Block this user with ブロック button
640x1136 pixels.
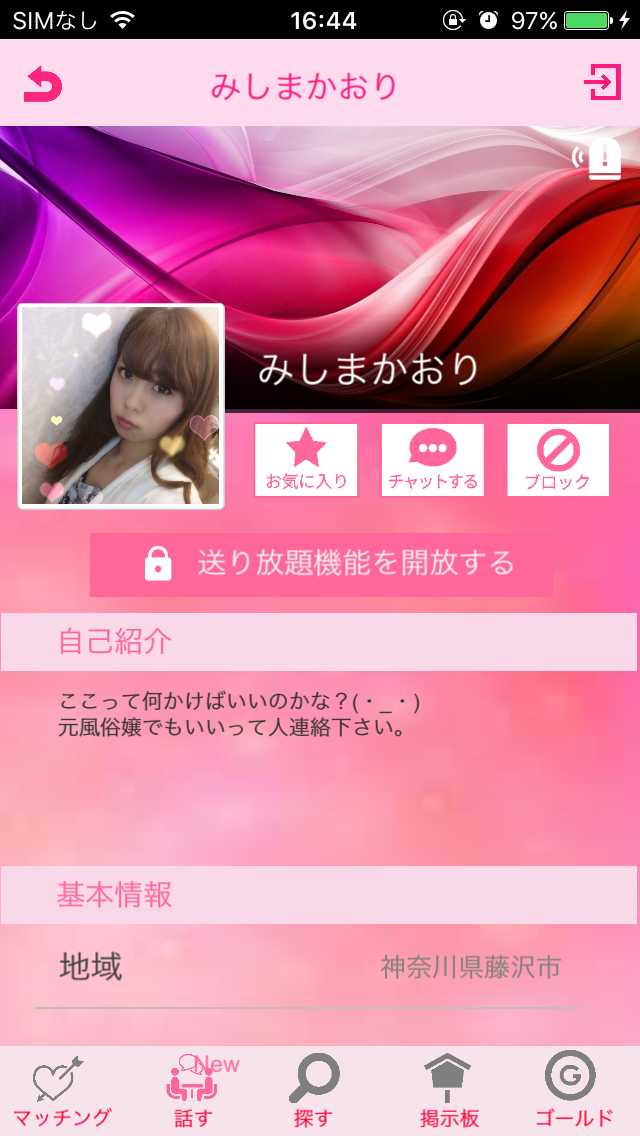point(558,459)
